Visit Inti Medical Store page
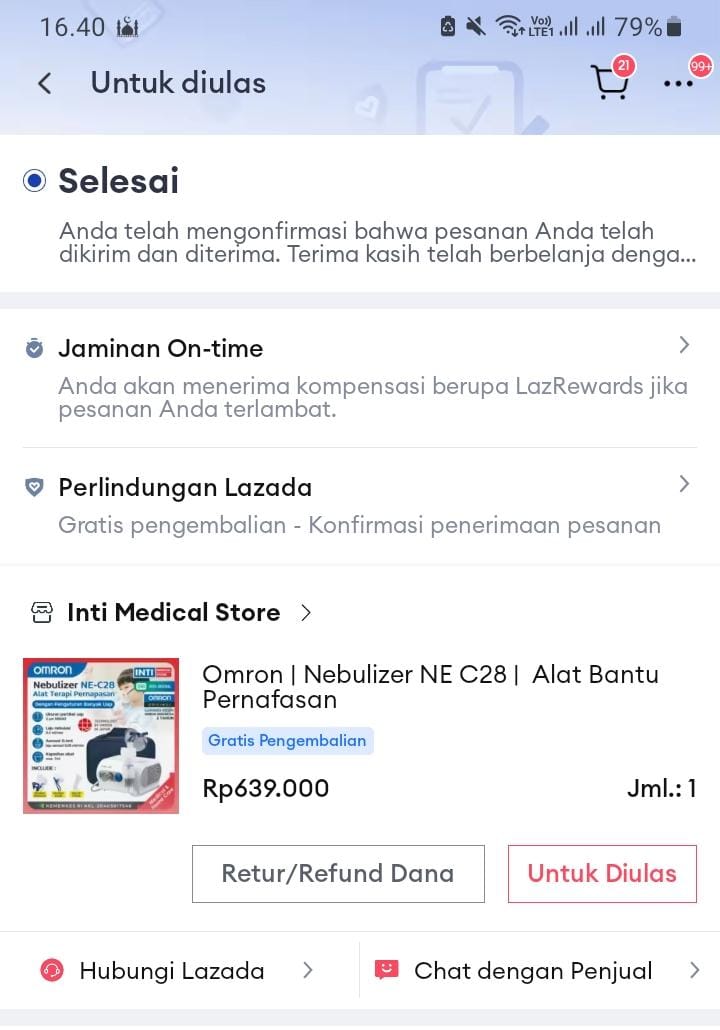 point(174,613)
